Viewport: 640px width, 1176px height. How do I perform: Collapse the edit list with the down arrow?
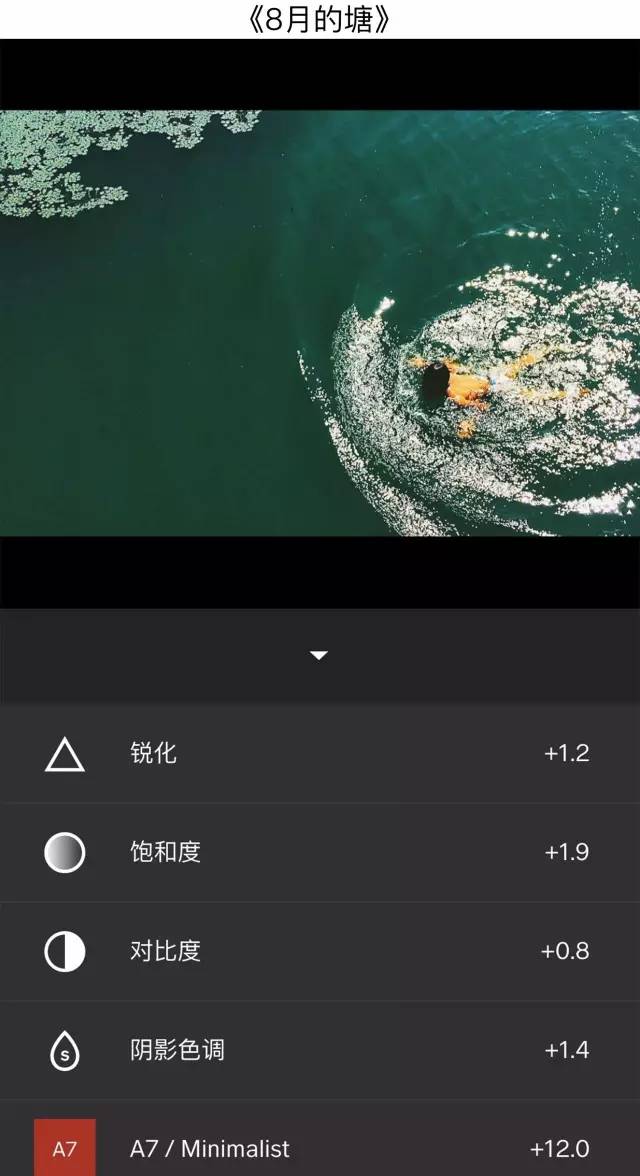click(x=319, y=656)
